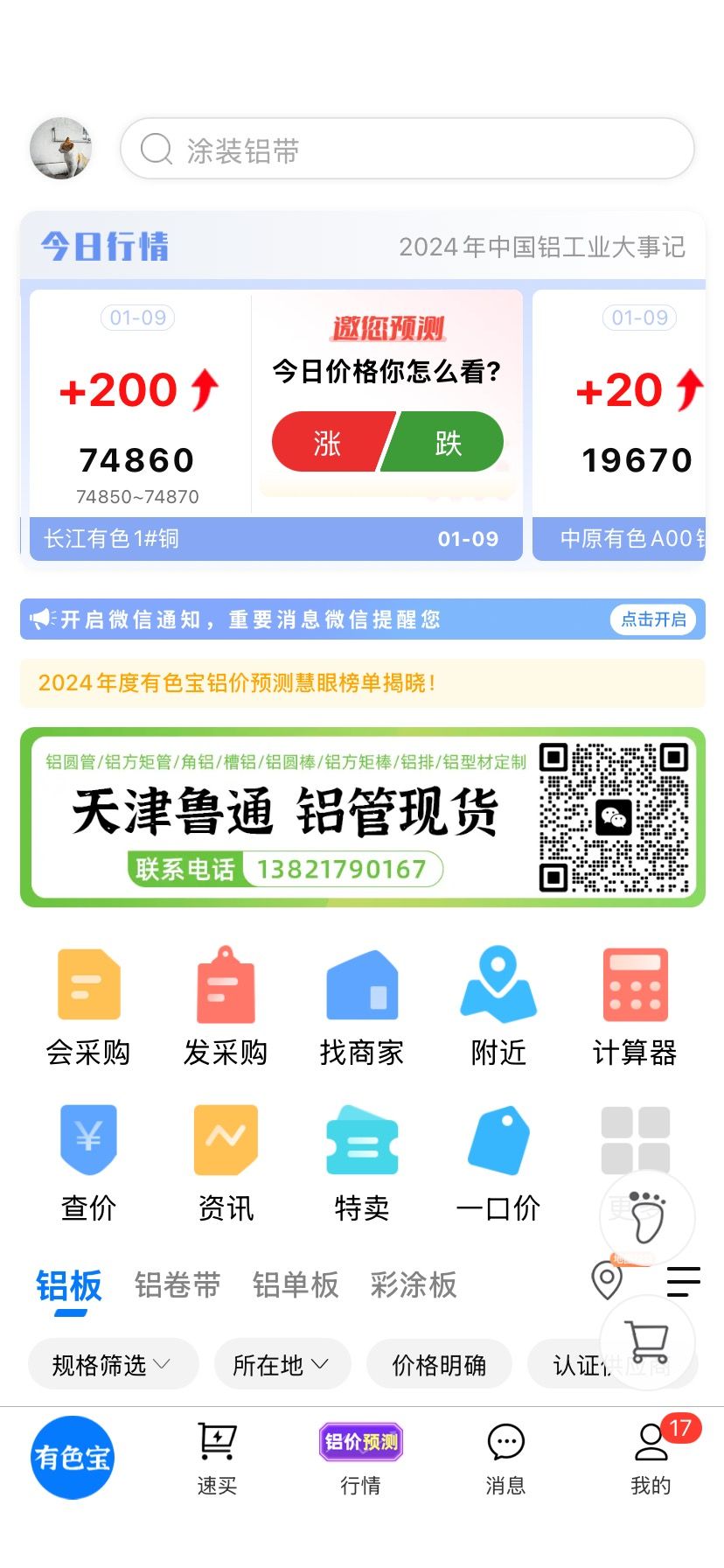Image resolution: width=724 pixels, height=1568 pixels.
Task: Open the 2024年度有色宝铝价预测 announcement
Action: click(362, 682)
